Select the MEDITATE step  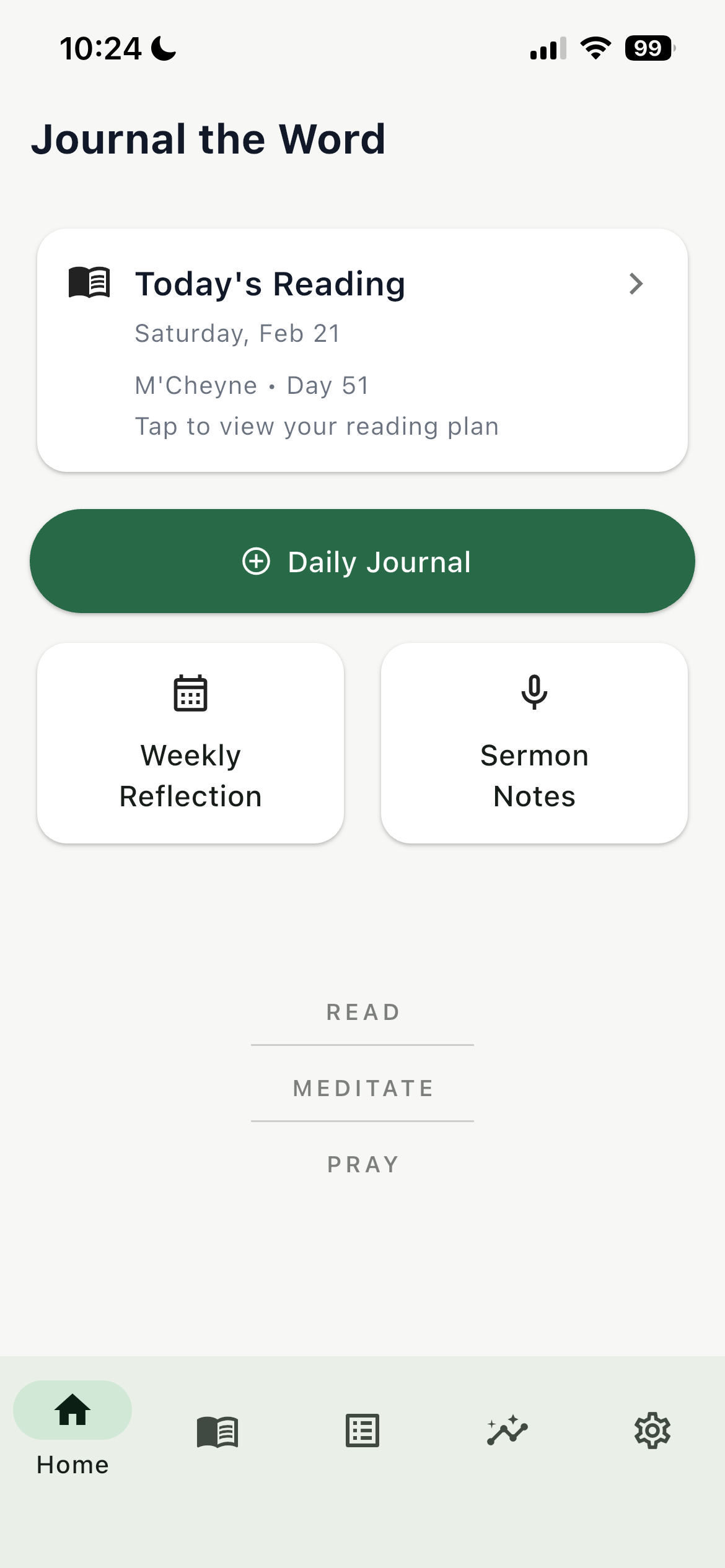coord(362,1087)
